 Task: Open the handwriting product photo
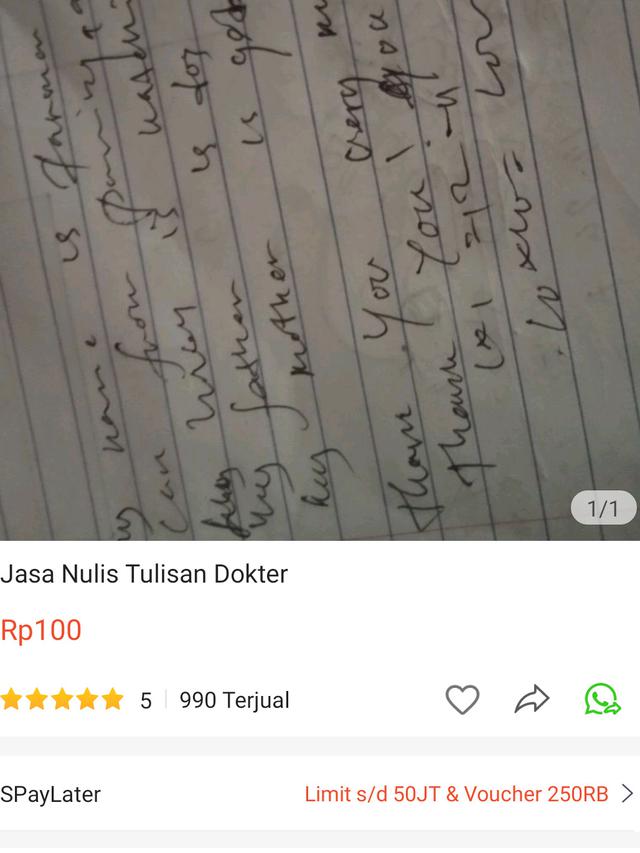coord(320,270)
